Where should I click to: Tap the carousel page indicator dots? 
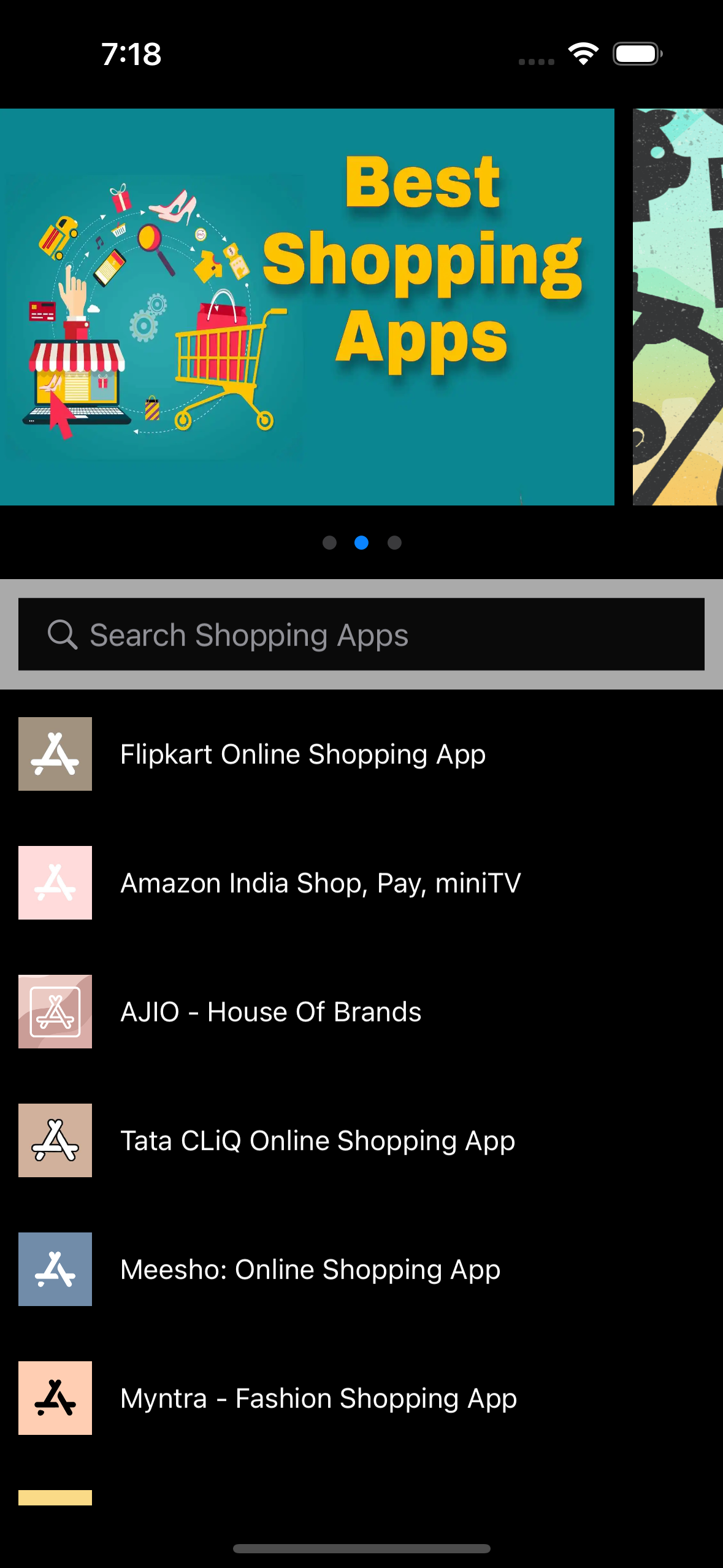pos(362,542)
